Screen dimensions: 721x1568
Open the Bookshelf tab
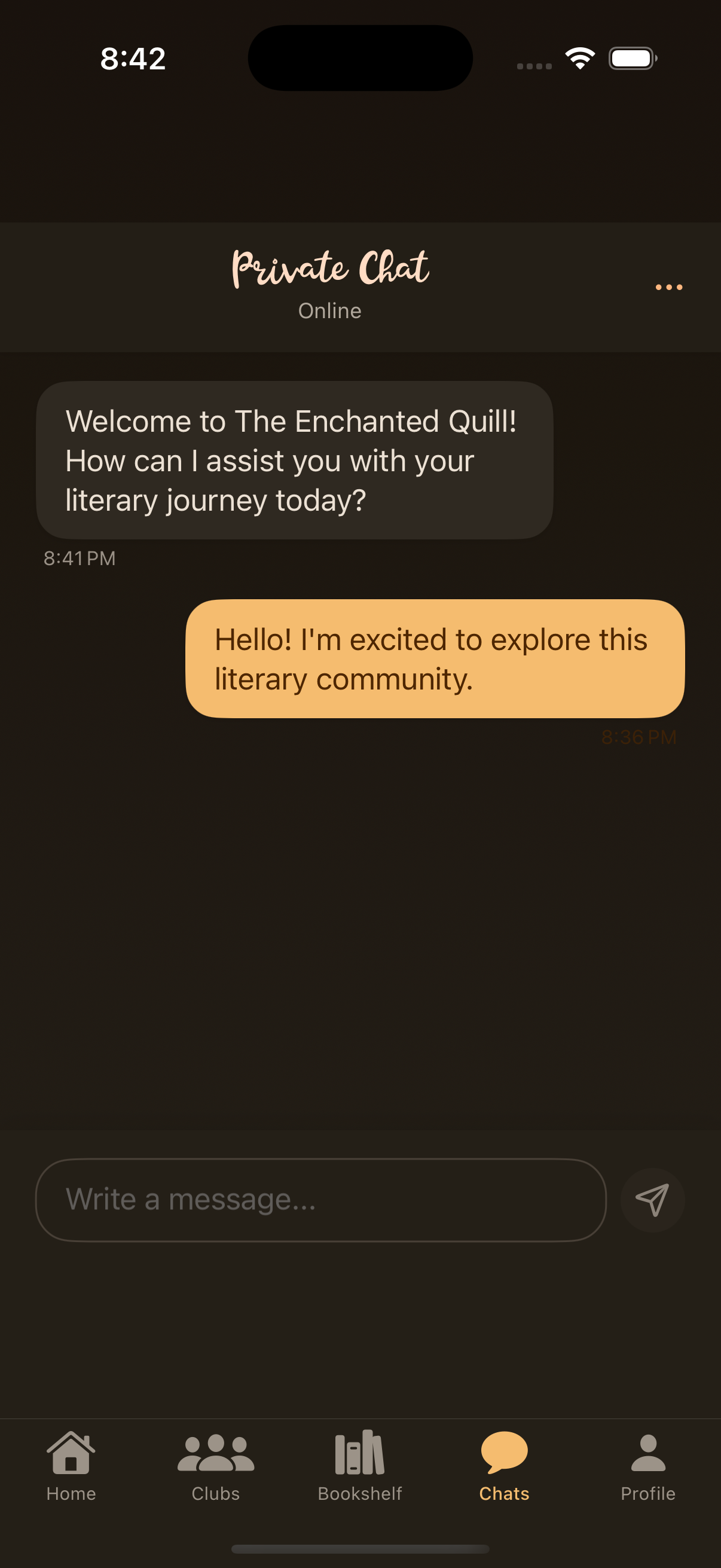pyautogui.click(x=359, y=1466)
